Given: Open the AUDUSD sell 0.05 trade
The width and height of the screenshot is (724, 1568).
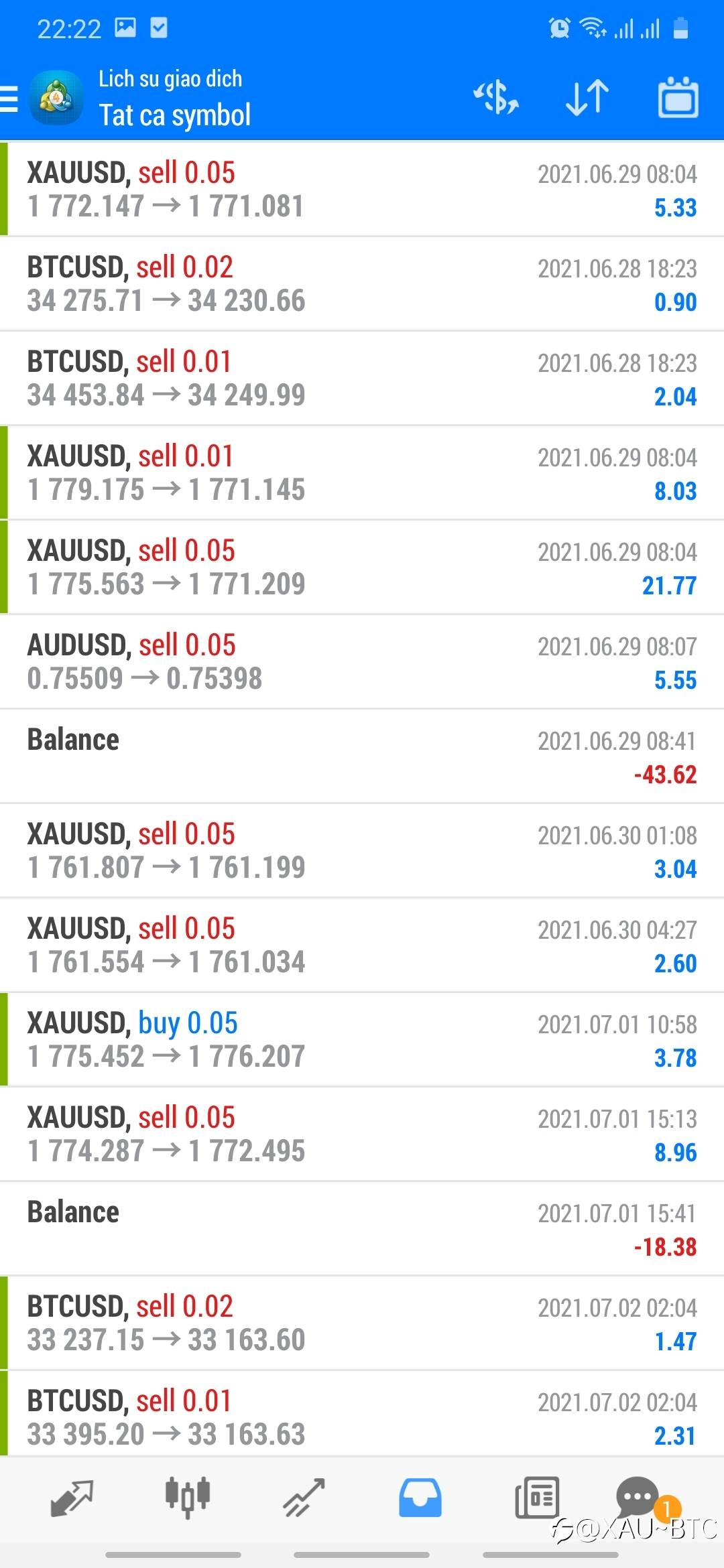Looking at the screenshot, I should point(362,661).
